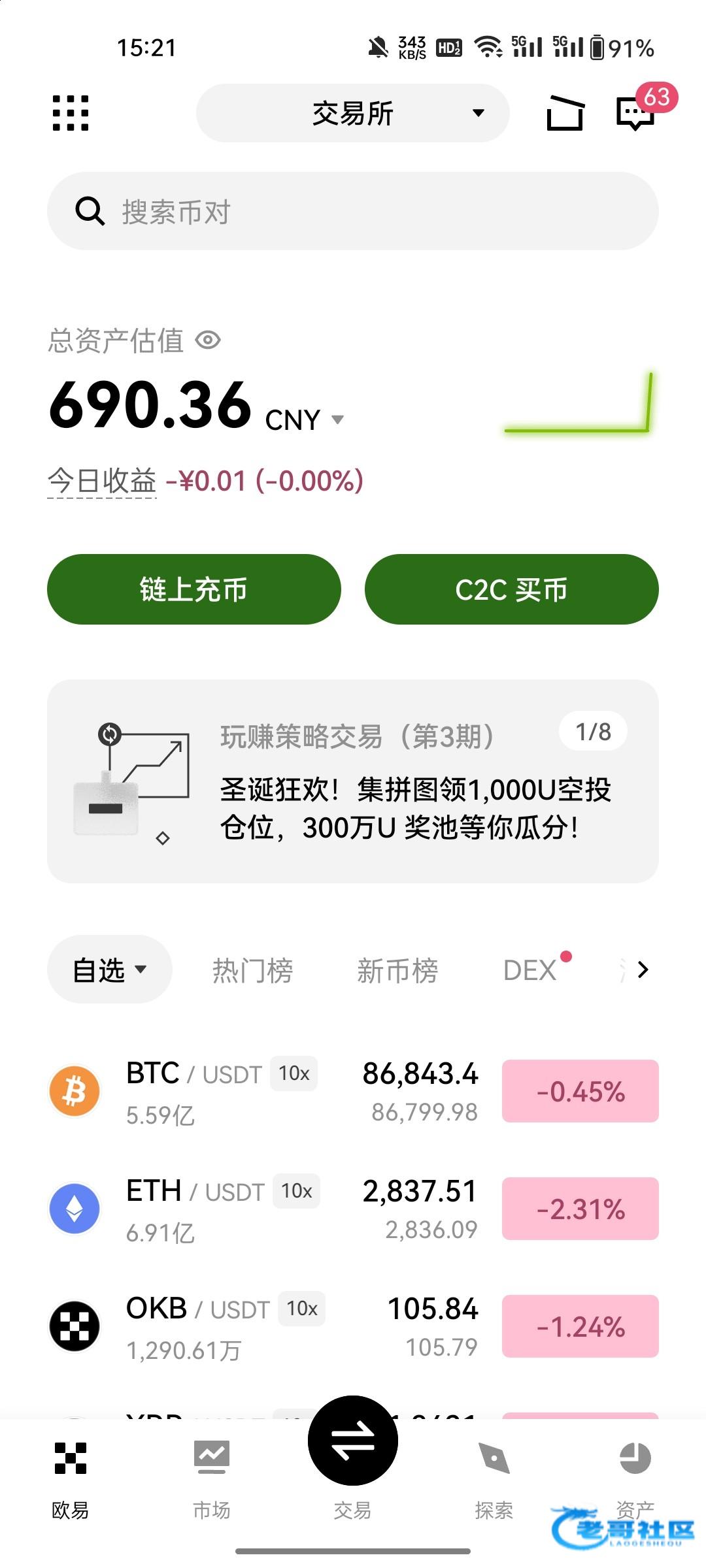The height and width of the screenshot is (1568, 706).
Task: Expand the 自选 list dropdown
Action: coord(110,970)
